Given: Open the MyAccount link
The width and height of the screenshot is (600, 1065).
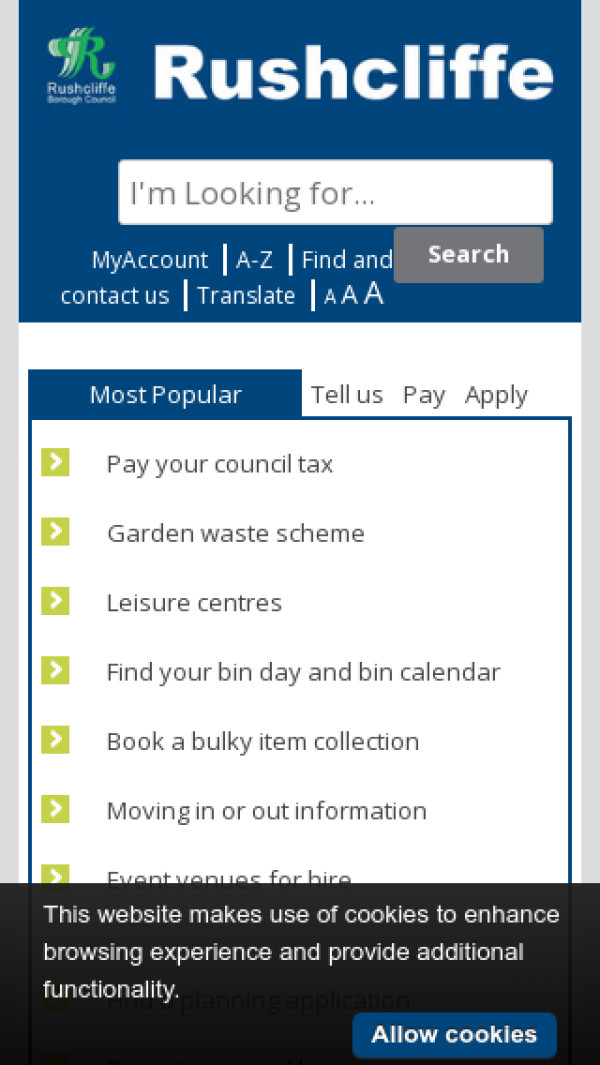Looking at the screenshot, I should [x=150, y=260].
